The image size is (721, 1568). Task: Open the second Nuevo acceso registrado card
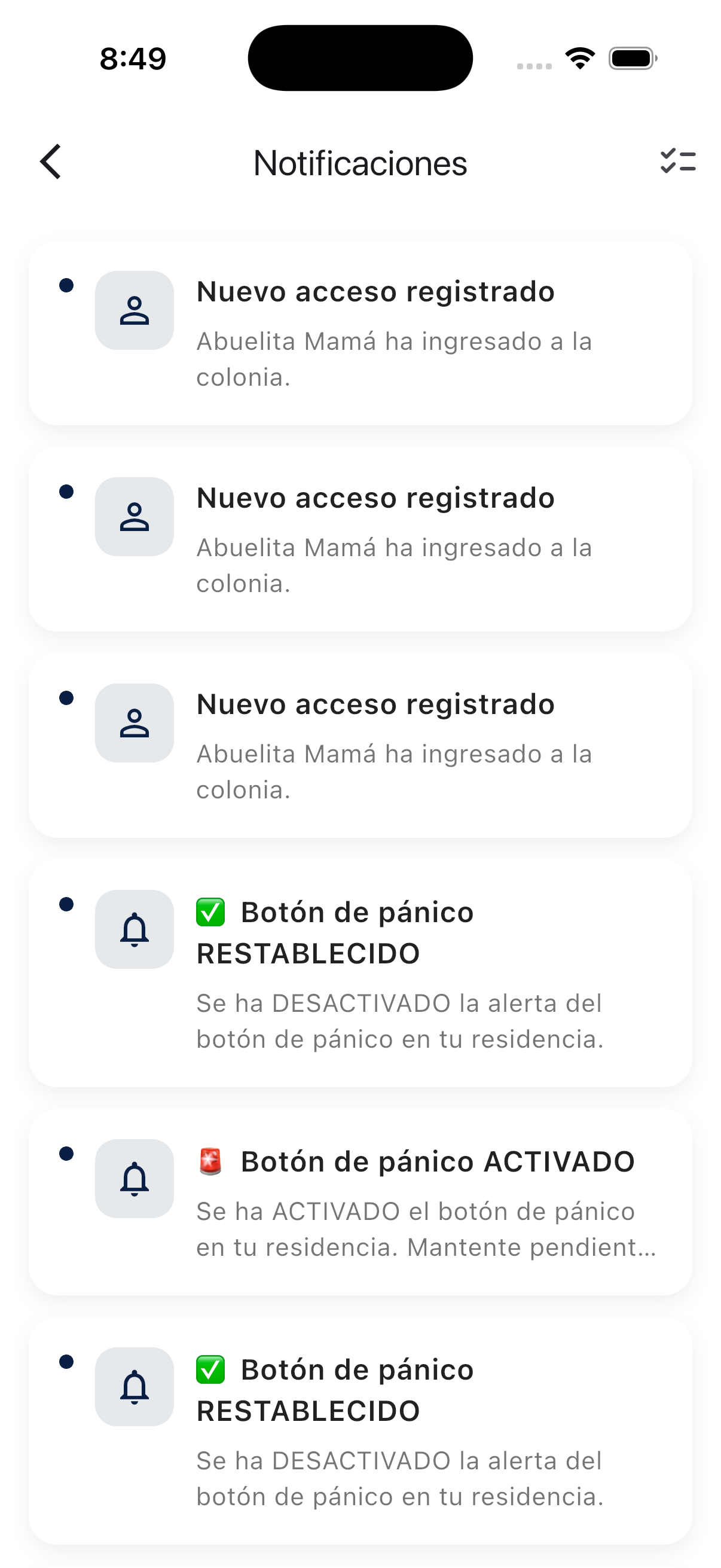[361, 539]
